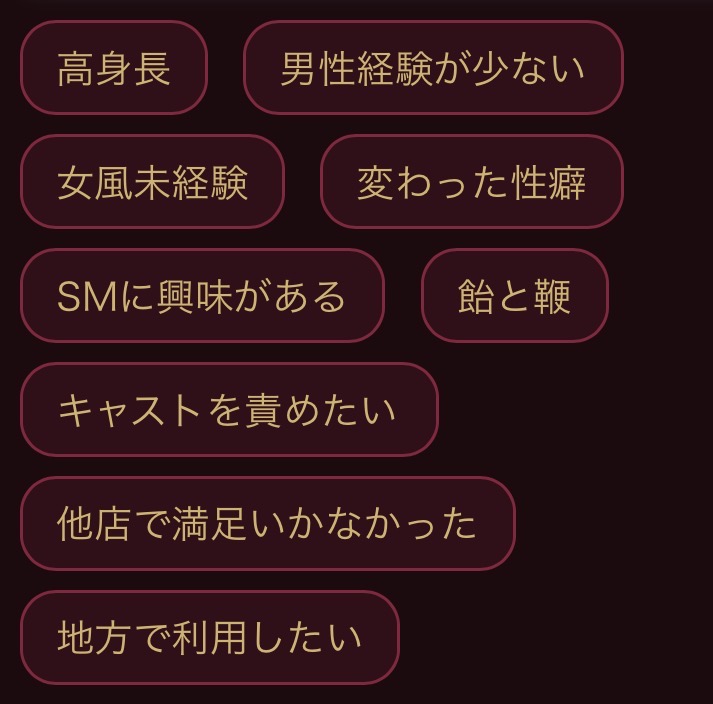Tap the 他店で満足いかなかった tag
The width and height of the screenshot is (713, 704).
pos(267,523)
